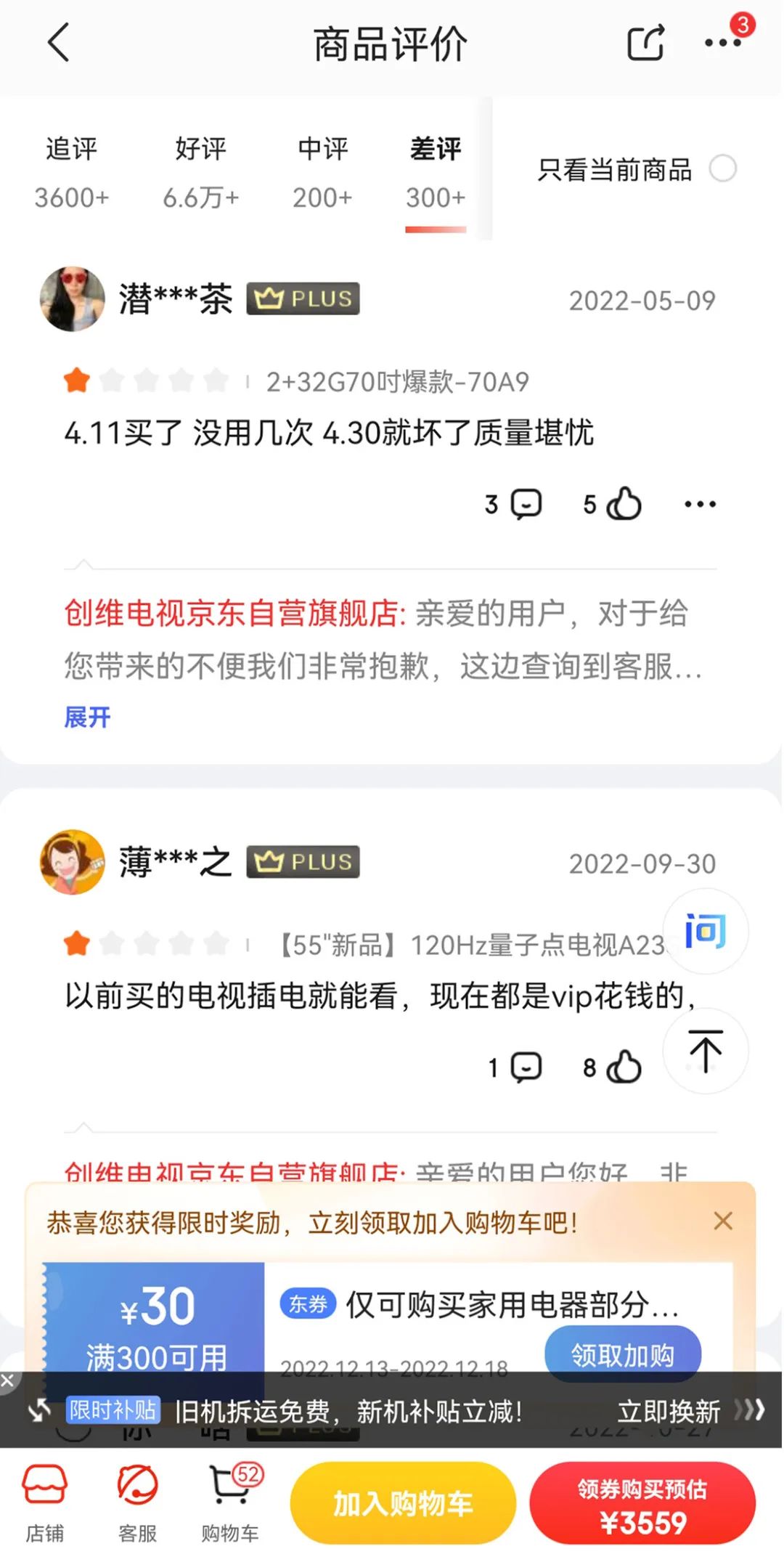Viewport: 784px width, 1554px height.
Task: Add the product with 加入购物车
Action: coord(403,1502)
